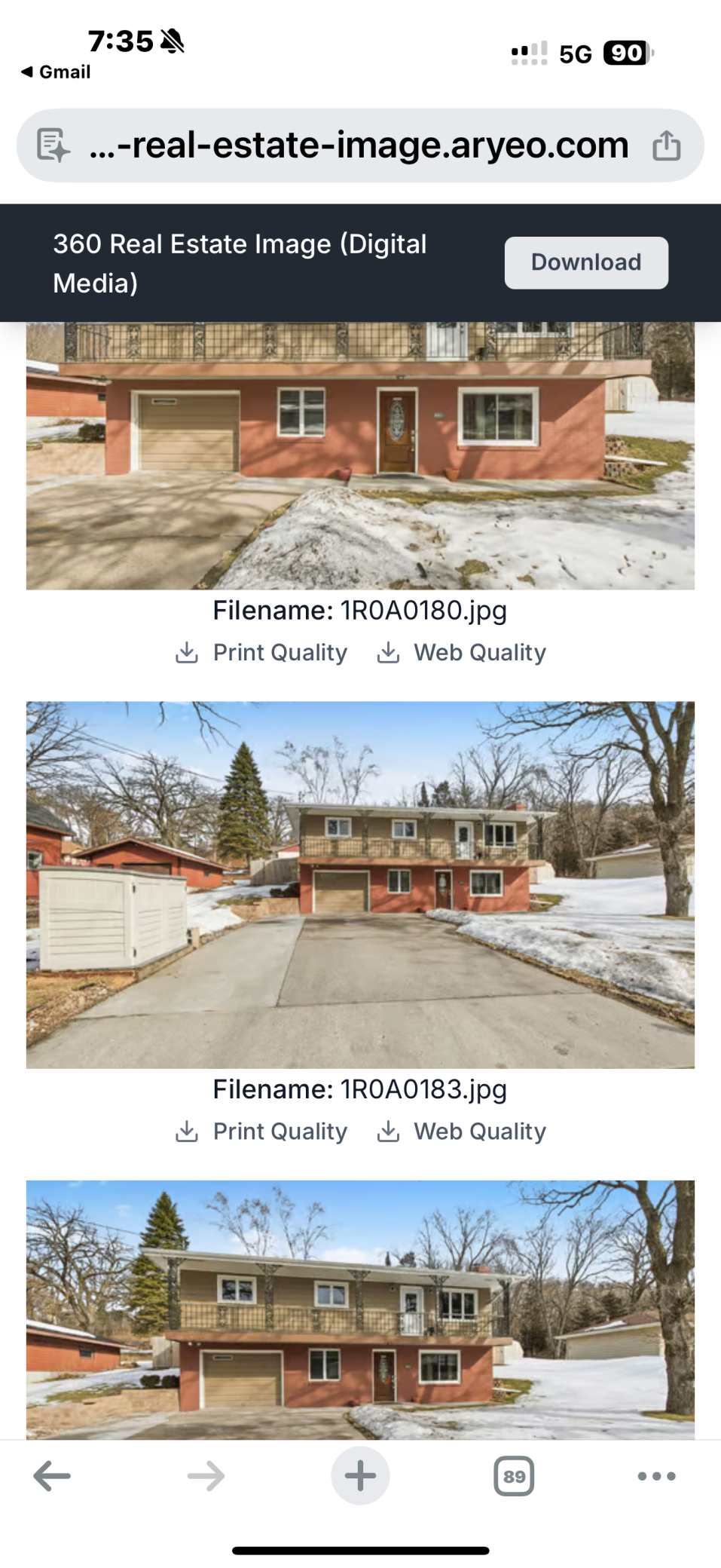Open the 1R0A0183.jpg house photo

pos(360,884)
